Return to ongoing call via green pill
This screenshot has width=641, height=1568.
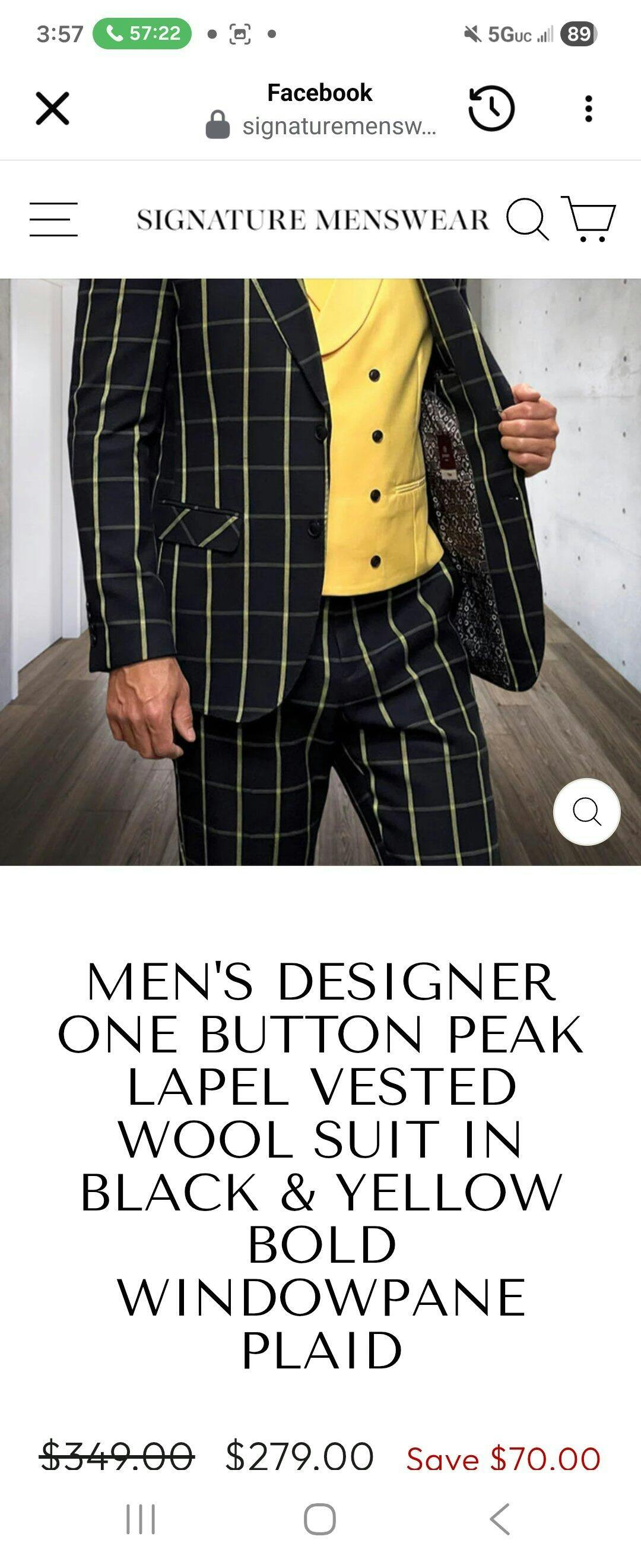[142, 33]
